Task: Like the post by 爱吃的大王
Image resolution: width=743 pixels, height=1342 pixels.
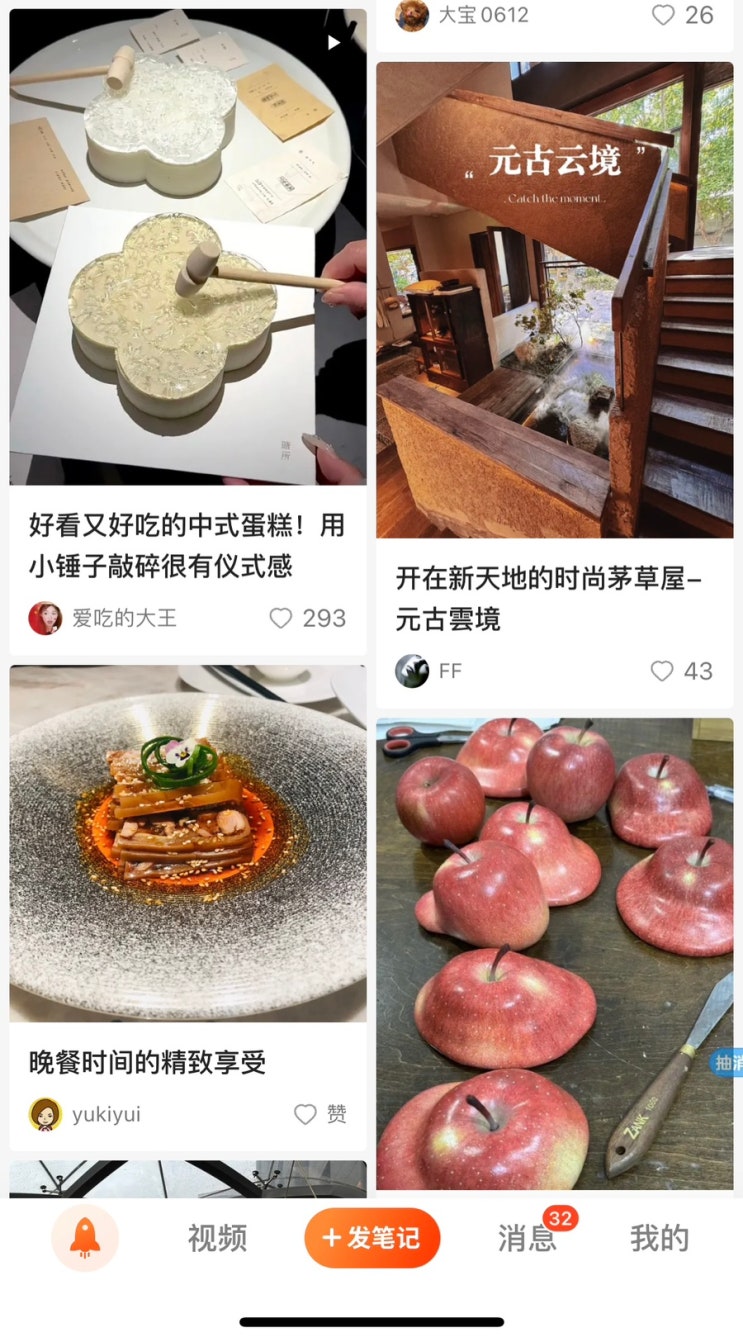Action: (282, 619)
